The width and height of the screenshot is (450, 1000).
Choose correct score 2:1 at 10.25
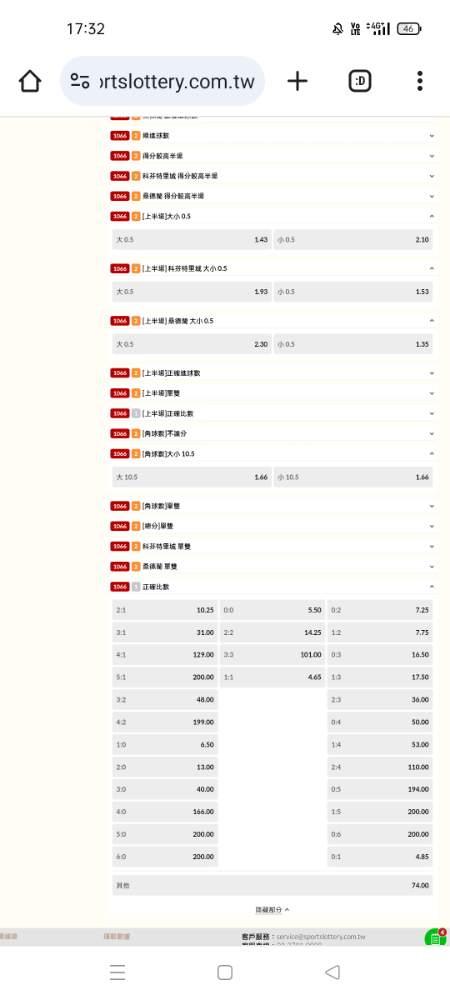pyautogui.click(x=165, y=610)
